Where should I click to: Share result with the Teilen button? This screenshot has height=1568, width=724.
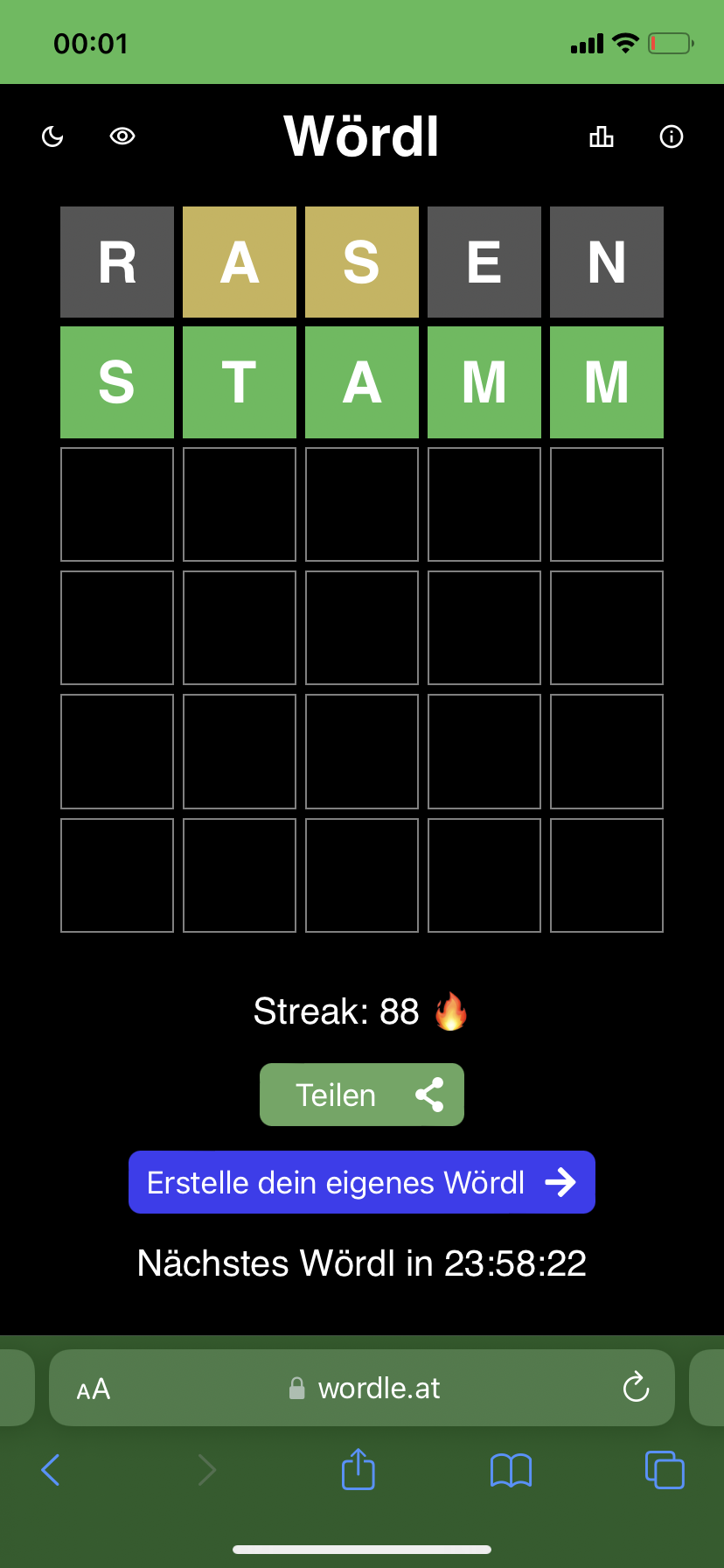click(362, 1095)
